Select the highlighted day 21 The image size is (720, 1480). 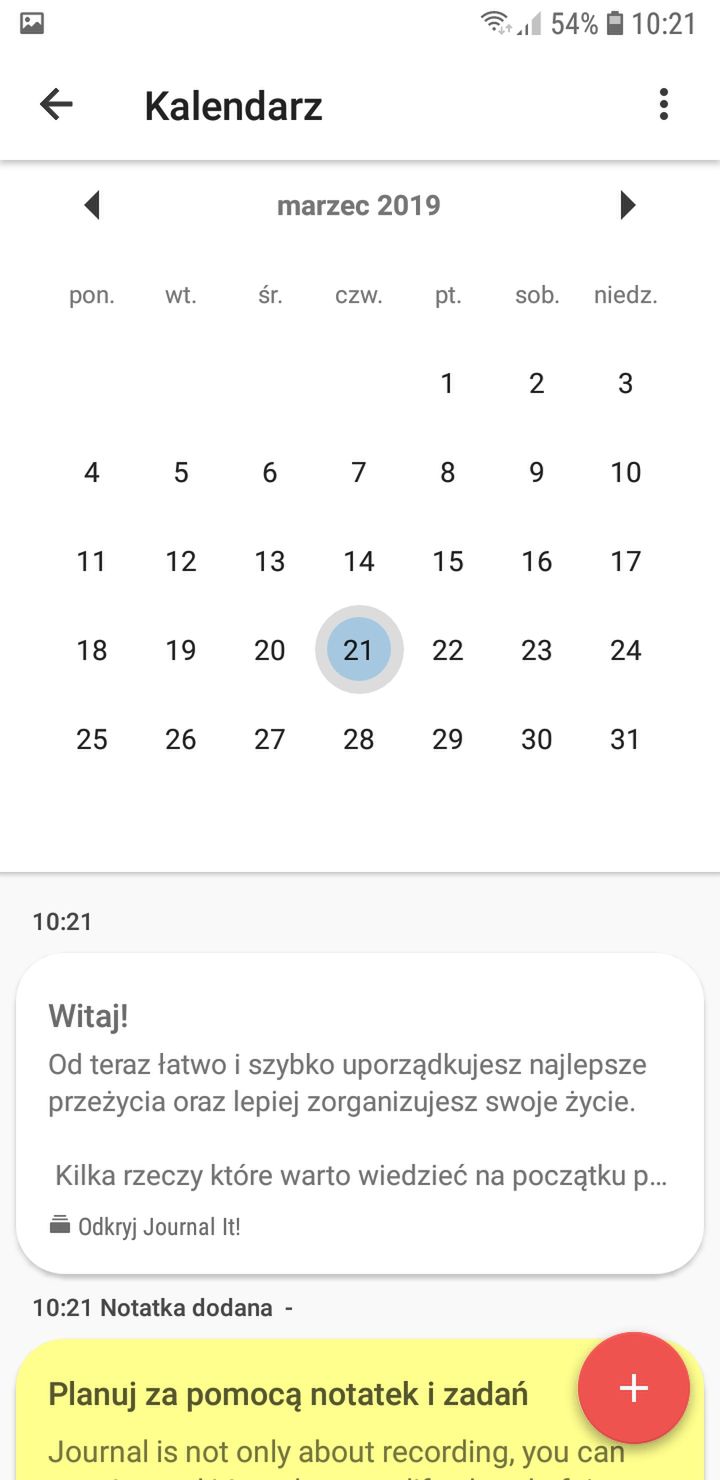(358, 650)
